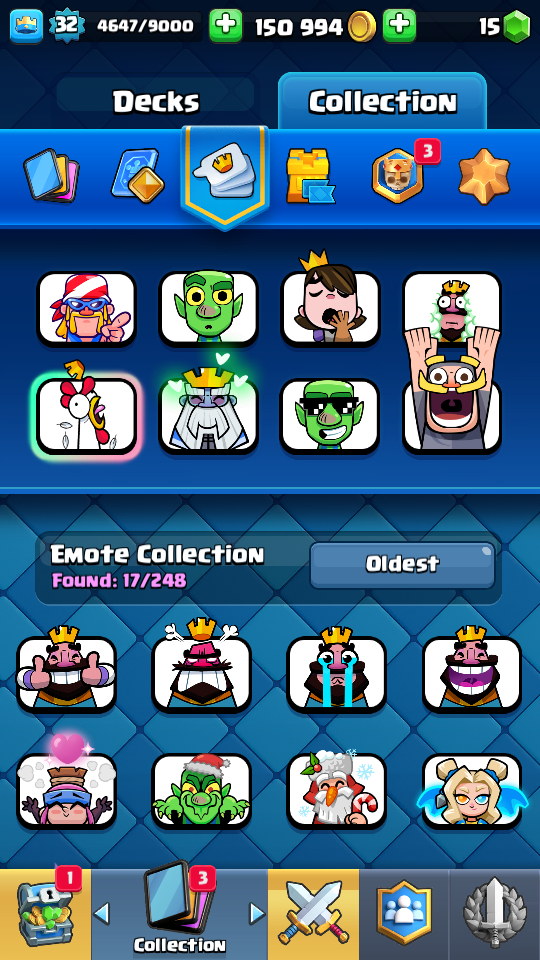Viewport: 540px width, 960px height.
Task: Switch to the Decks tab
Action: point(156,101)
